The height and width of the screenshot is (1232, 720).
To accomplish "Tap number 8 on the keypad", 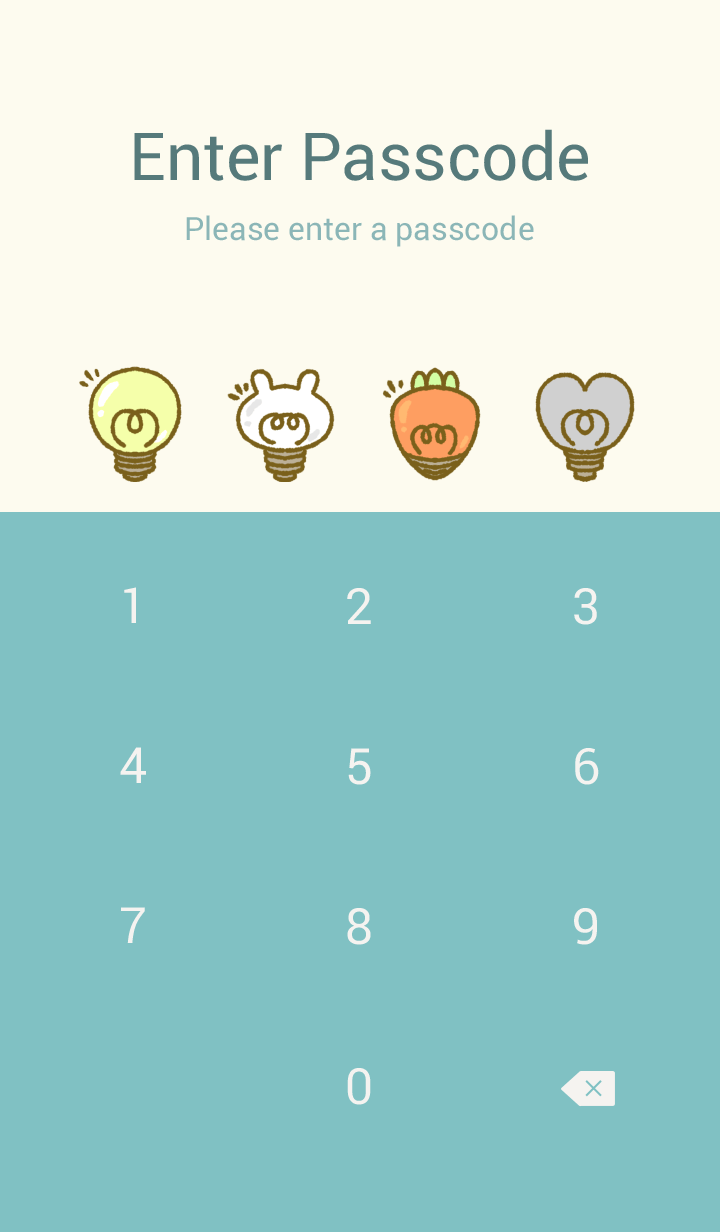I will point(359,927).
